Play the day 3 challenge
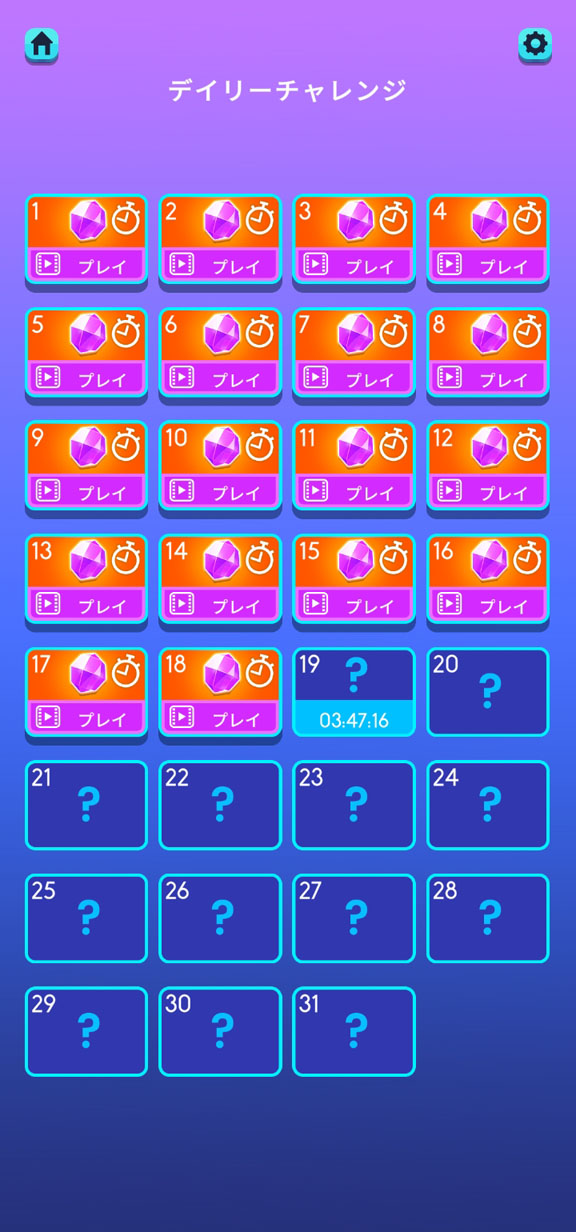The width and height of the screenshot is (576, 1232). click(354, 266)
